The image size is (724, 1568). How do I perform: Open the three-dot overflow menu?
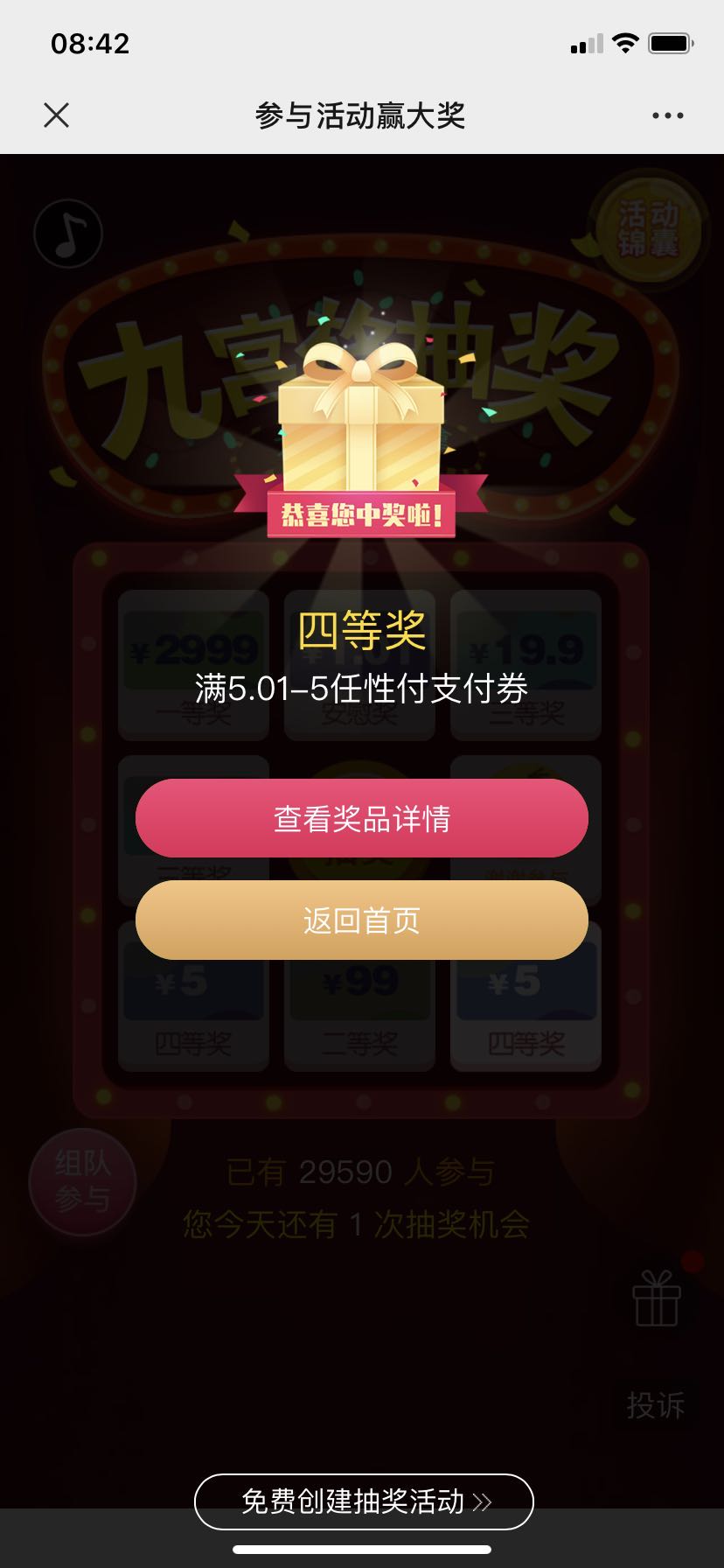pos(667,115)
